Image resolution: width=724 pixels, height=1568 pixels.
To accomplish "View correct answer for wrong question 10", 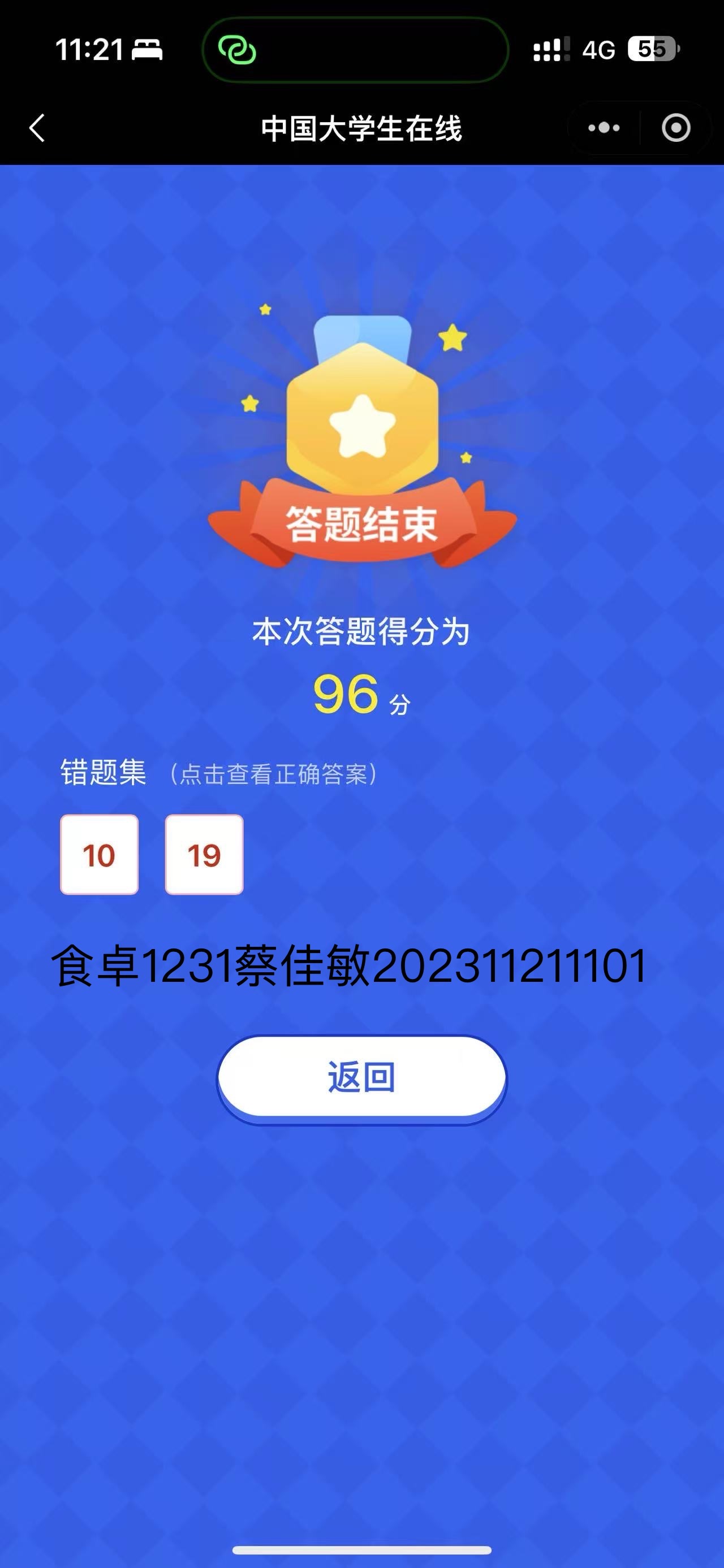I will pos(99,855).
